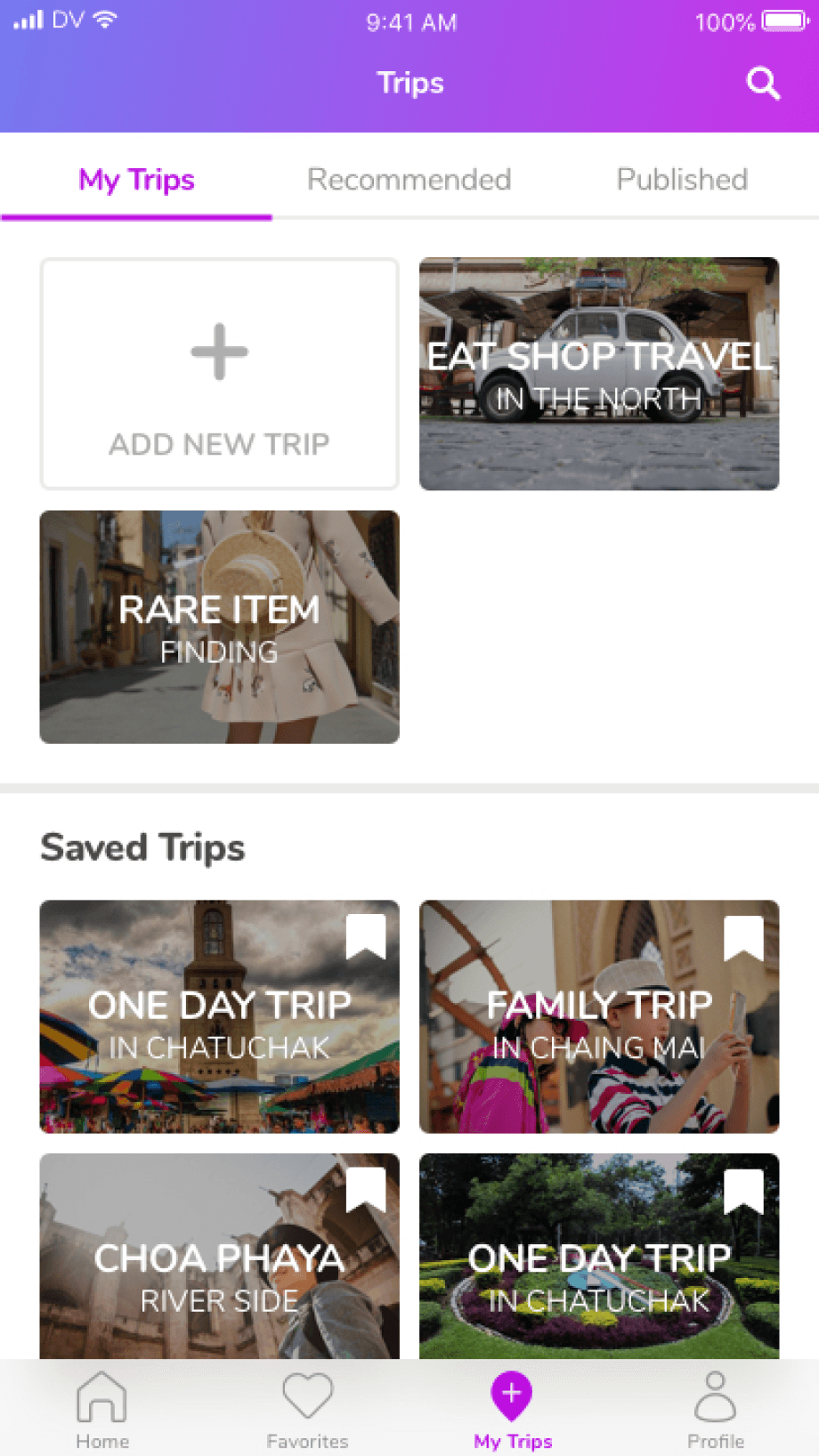Remove bookmark from Family Trip in Chaing Mai

pyautogui.click(x=743, y=938)
